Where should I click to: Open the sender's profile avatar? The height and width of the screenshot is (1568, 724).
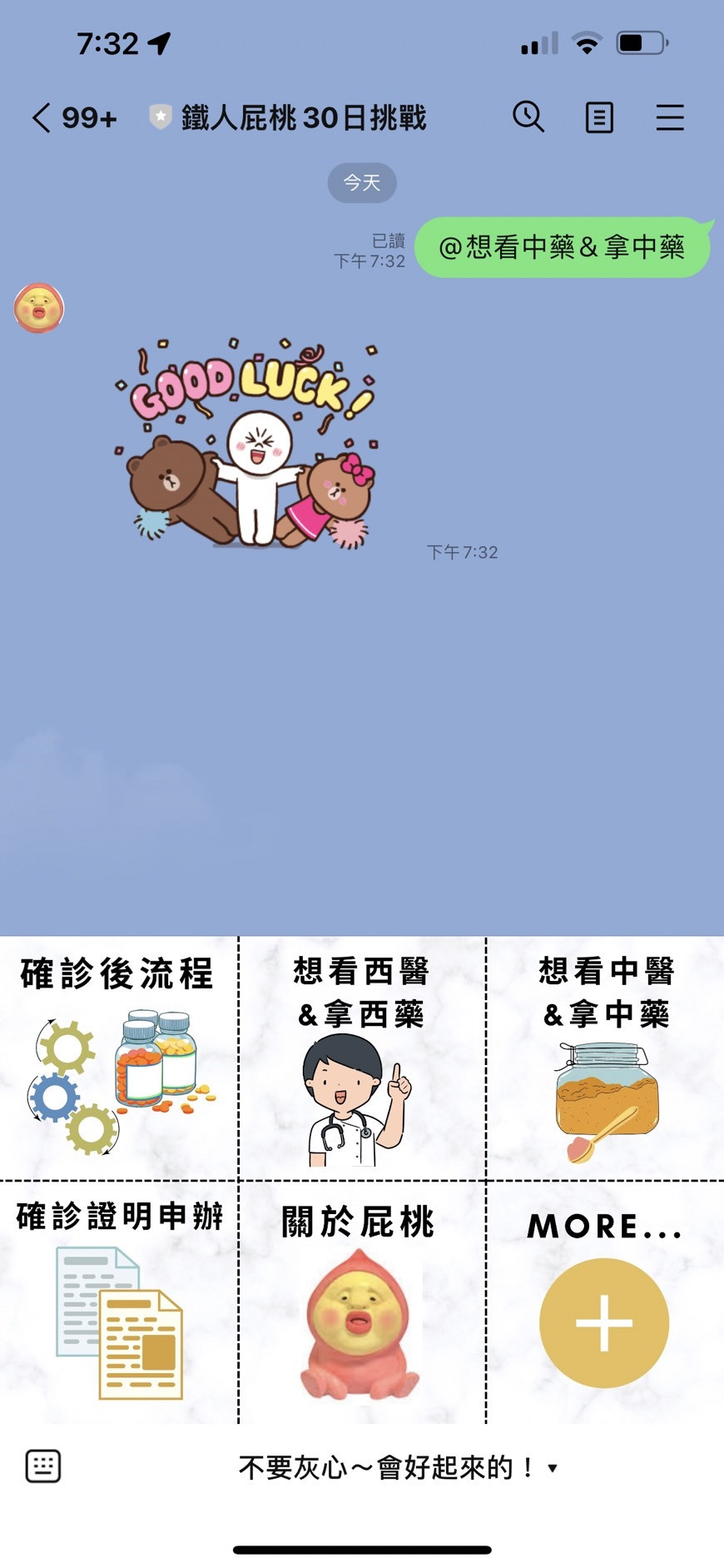tap(38, 307)
